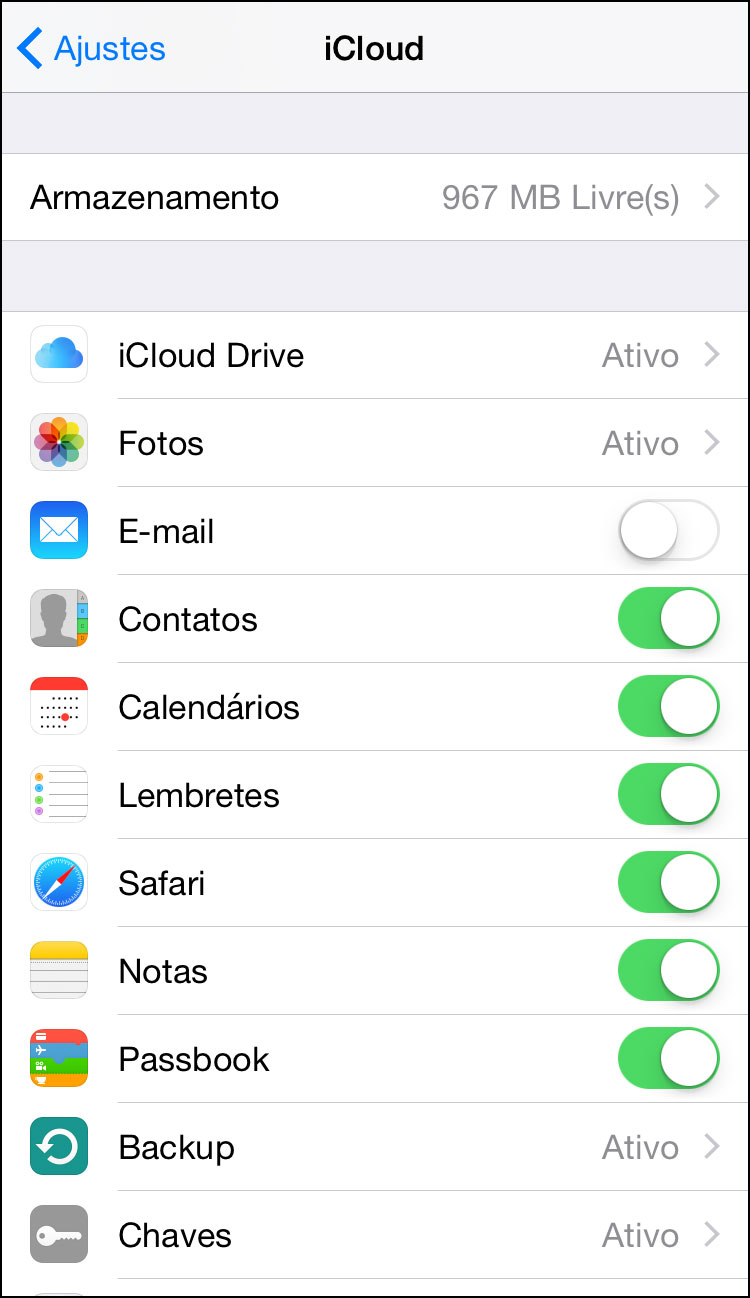Switch off Safari sync
Screen dimensions: 750x1298
tap(669, 883)
